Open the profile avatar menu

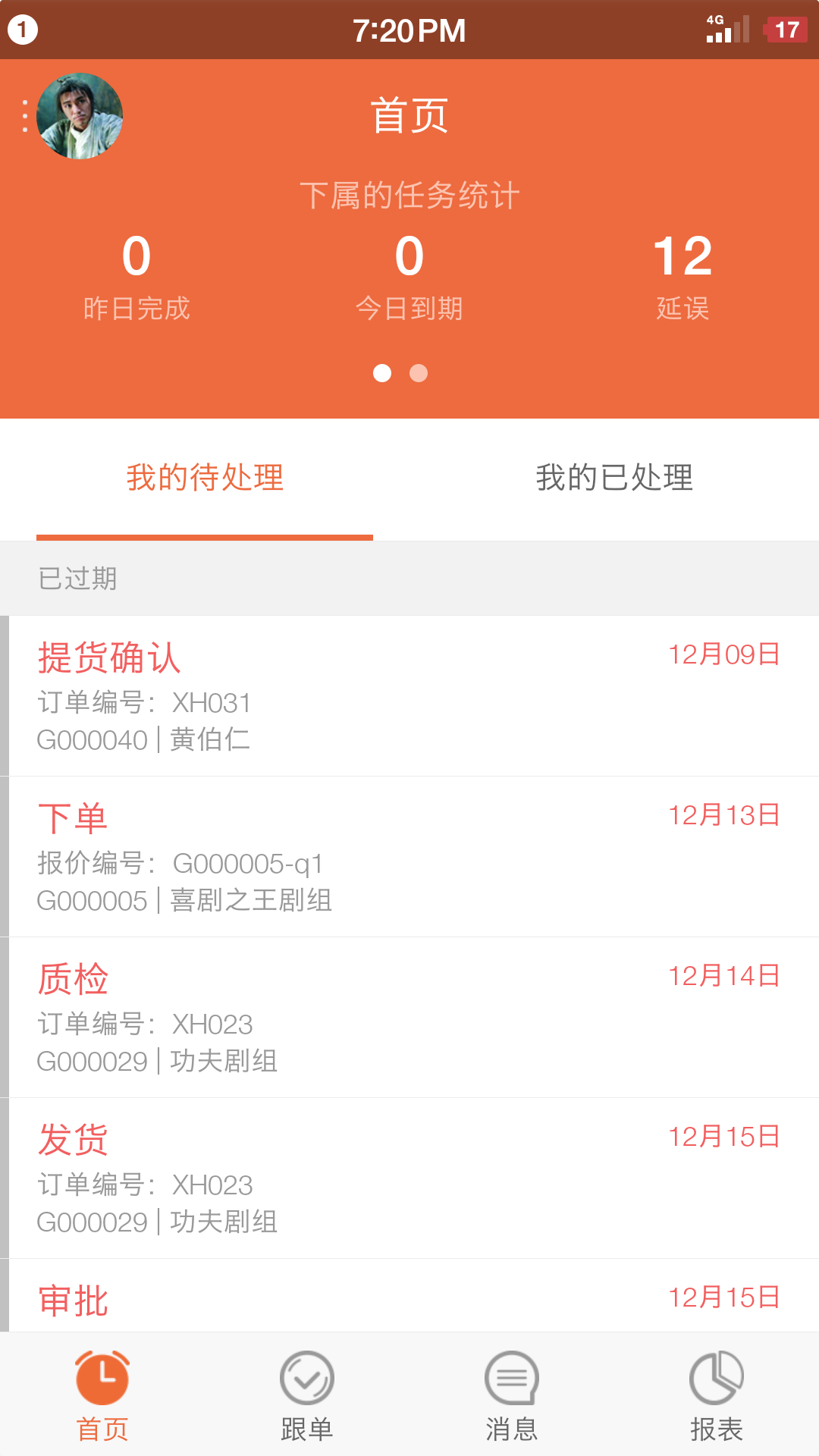pyautogui.click(x=79, y=116)
